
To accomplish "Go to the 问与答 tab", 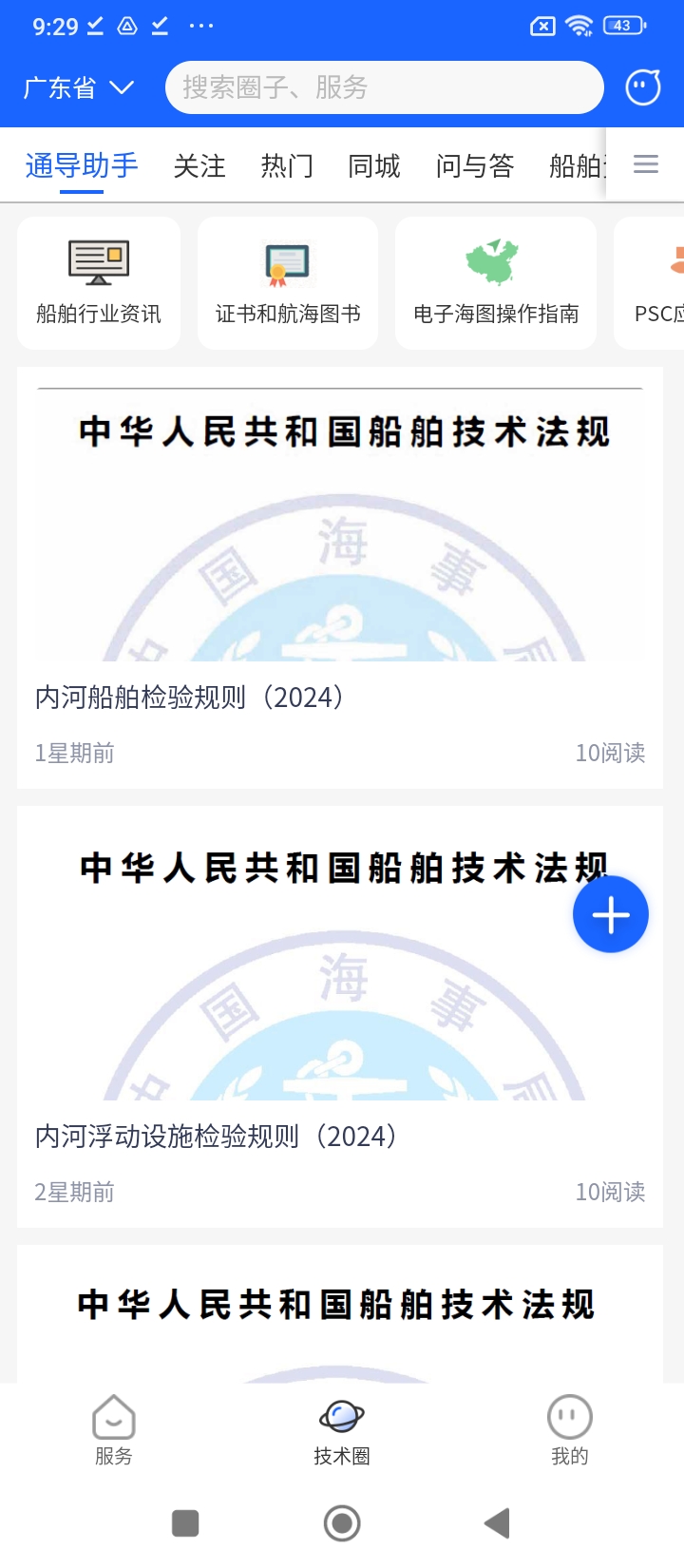I will (x=475, y=166).
